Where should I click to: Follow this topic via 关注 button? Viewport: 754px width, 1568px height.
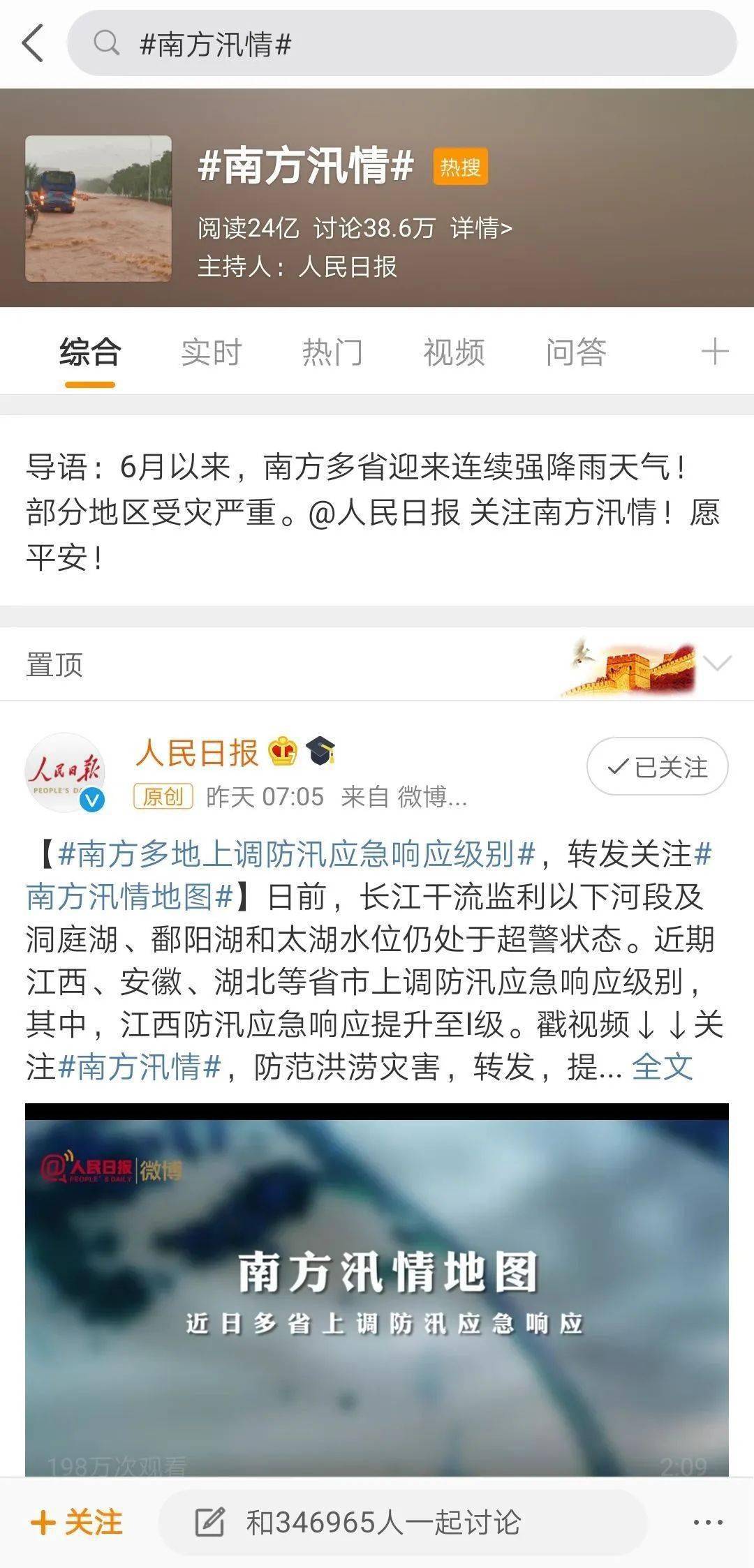point(77,1522)
